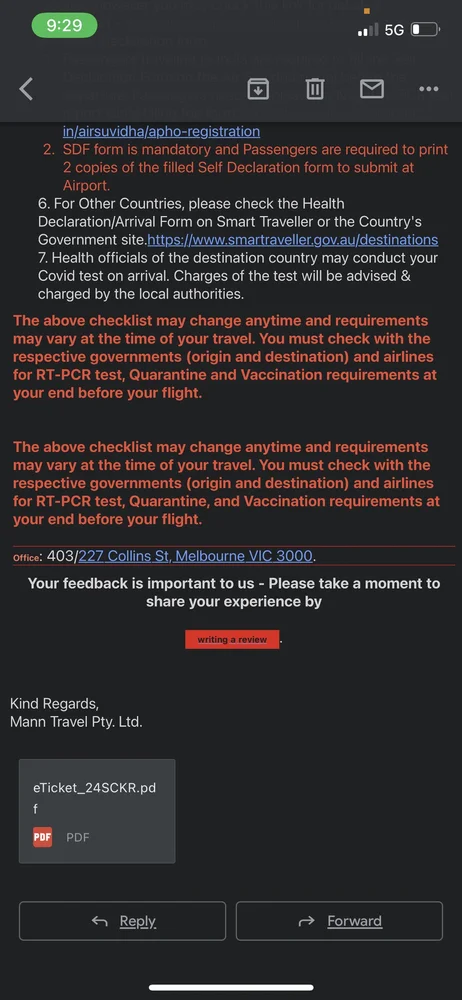462x1000 pixels.
Task: Open the eTicket_24SCKR.pdf attachment
Action: [97, 811]
